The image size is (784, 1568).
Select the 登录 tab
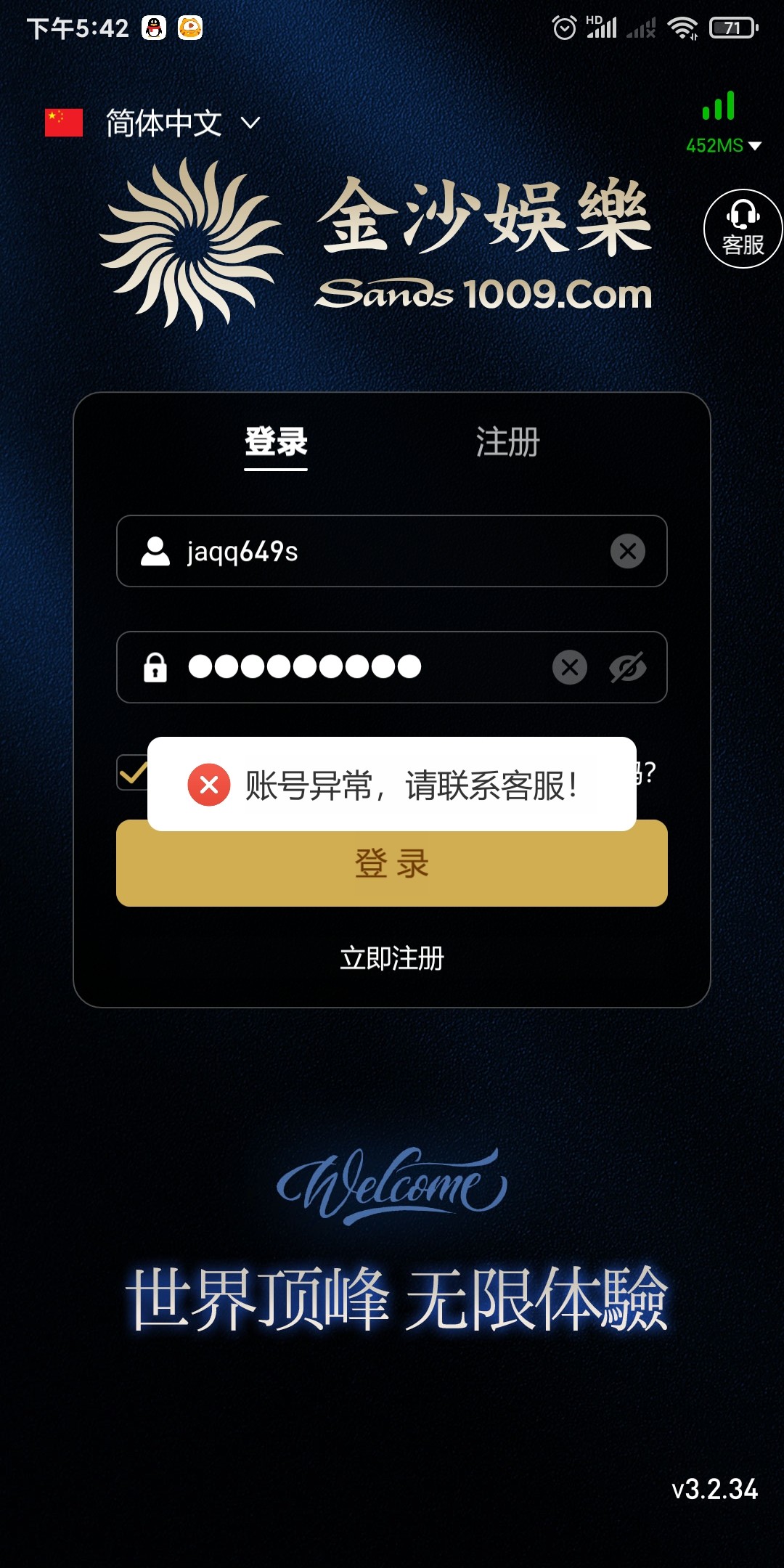pos(276,442)
